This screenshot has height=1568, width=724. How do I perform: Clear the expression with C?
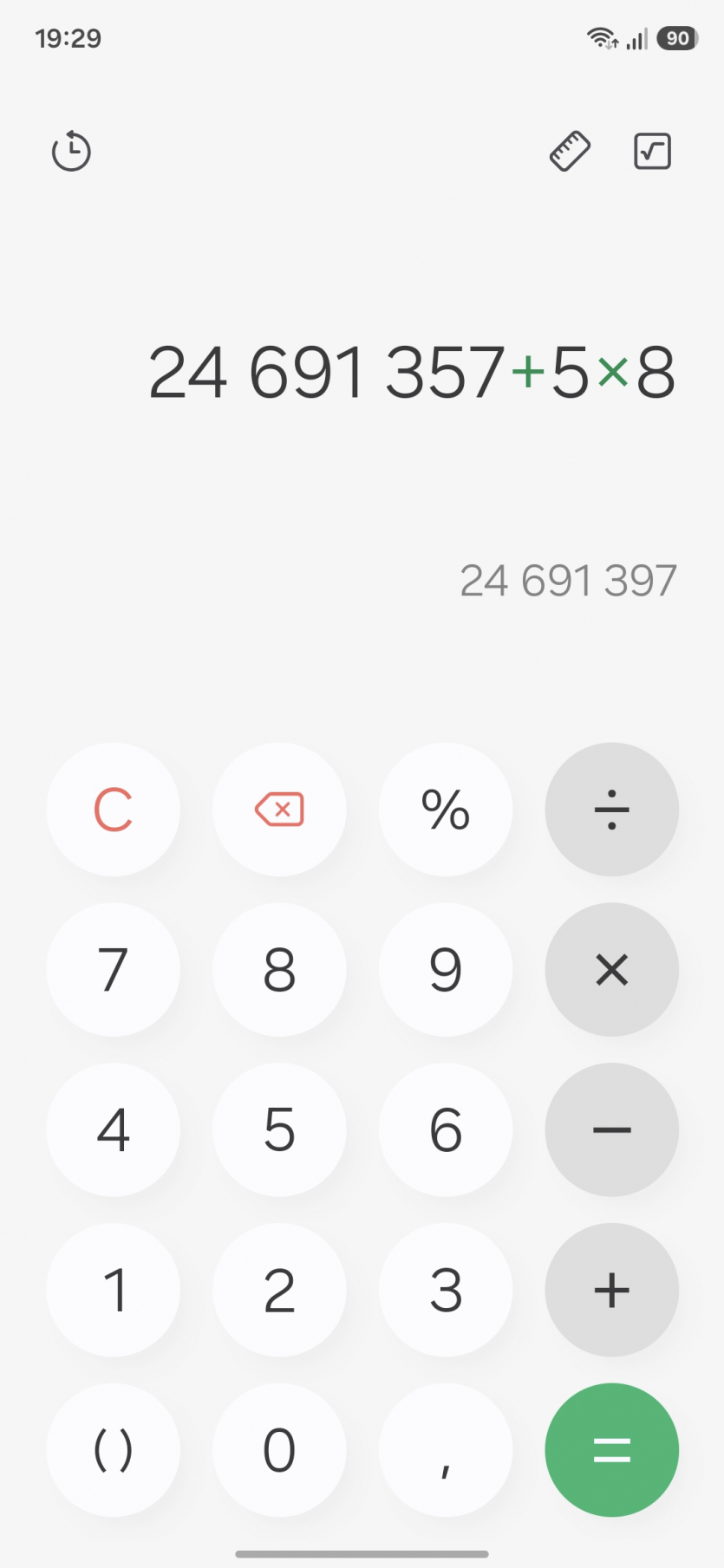[114, 810]
